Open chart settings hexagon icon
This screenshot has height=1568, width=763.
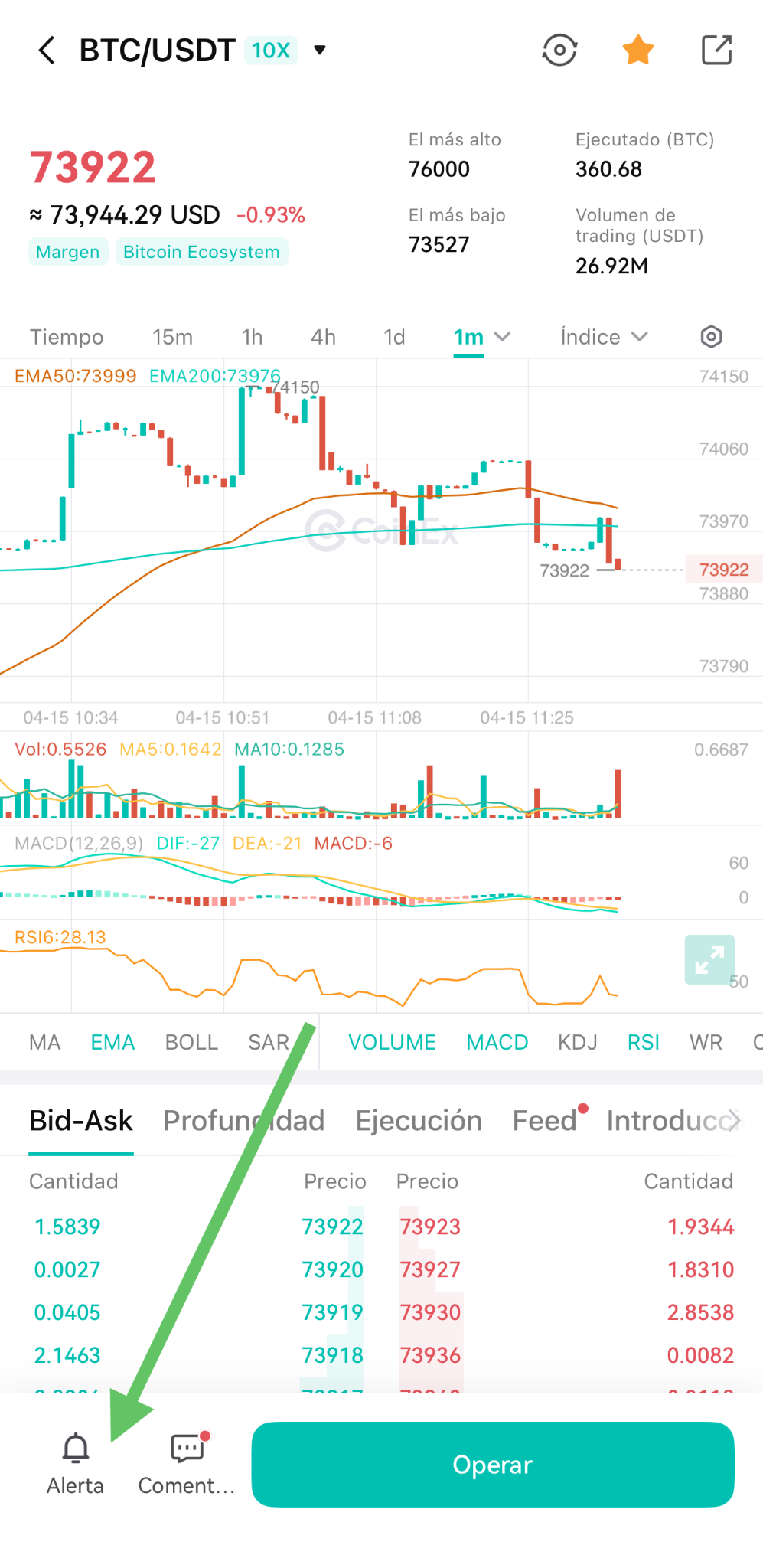[x=711, y=337]
